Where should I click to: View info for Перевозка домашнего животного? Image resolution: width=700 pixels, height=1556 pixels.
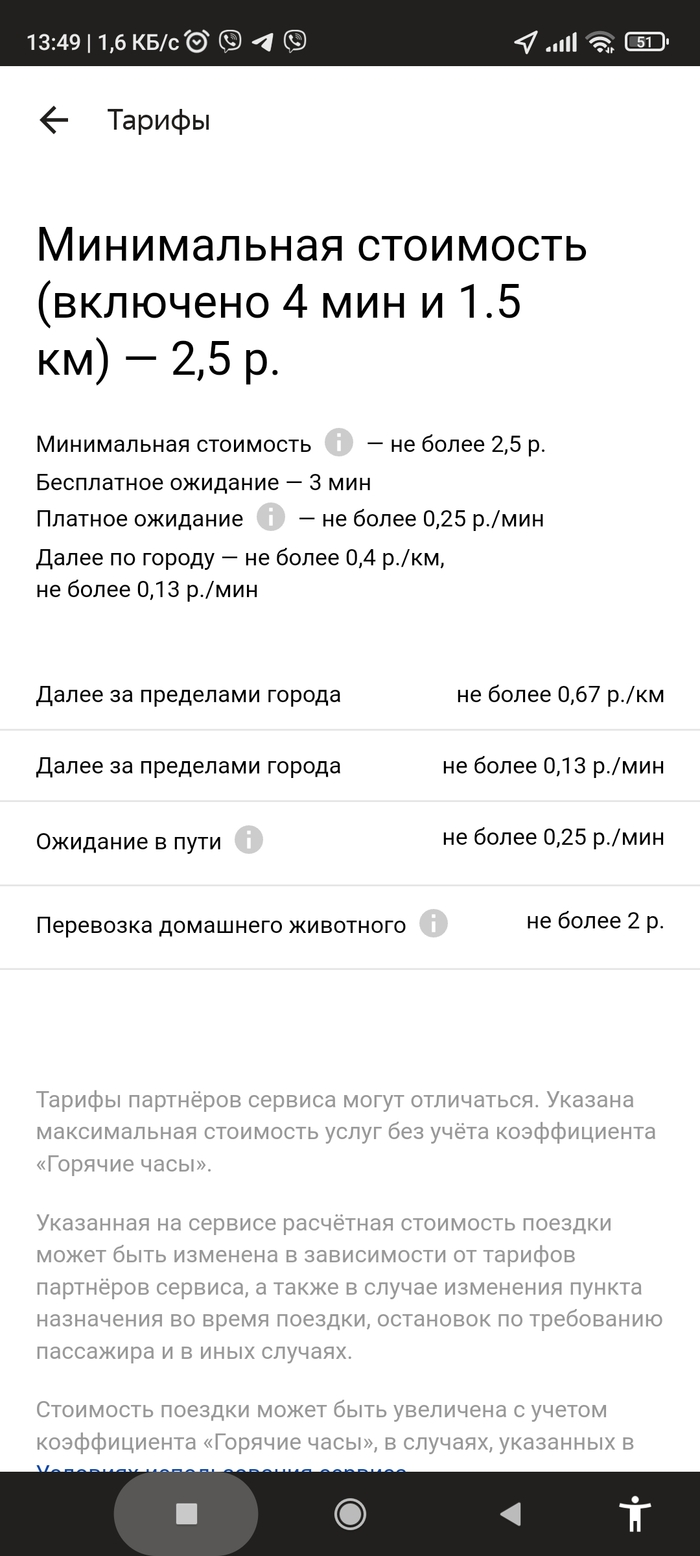pyautogui.click(x=433, y=923)
